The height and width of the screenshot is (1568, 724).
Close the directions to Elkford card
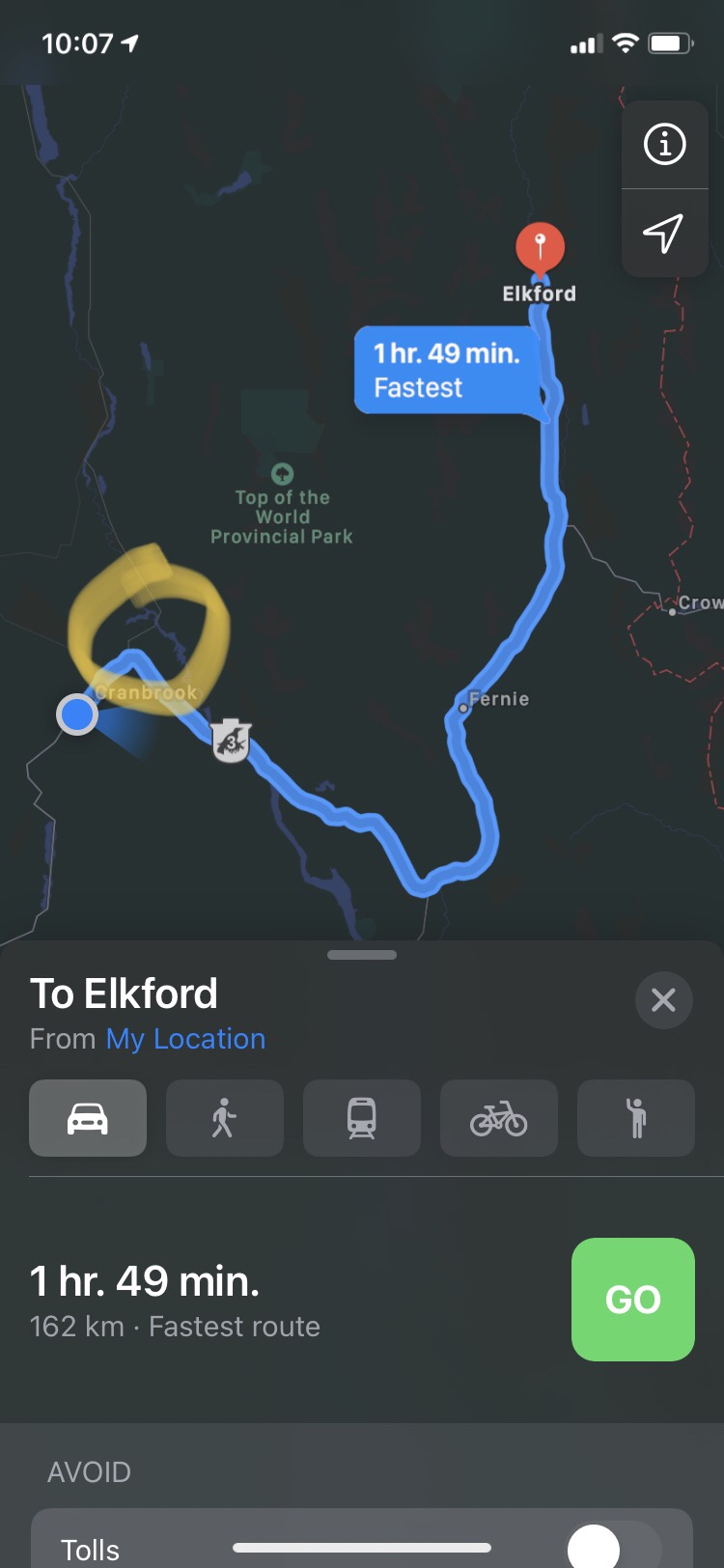pyautogui.click(x=663, y=999)
